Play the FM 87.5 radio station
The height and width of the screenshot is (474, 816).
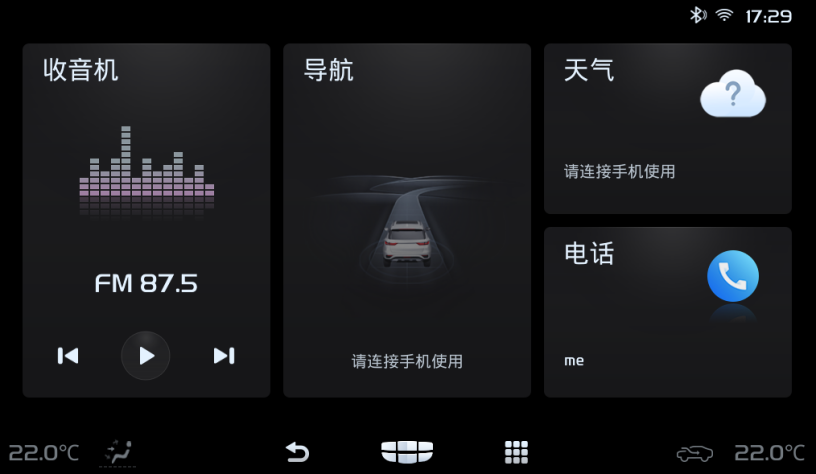(146, 355)
